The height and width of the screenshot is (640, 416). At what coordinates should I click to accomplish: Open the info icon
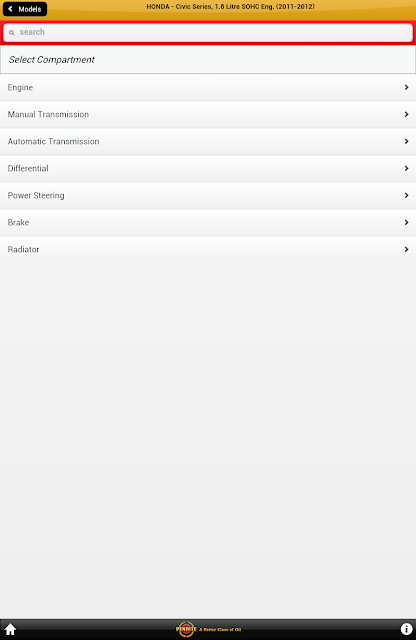click(406, 629)
